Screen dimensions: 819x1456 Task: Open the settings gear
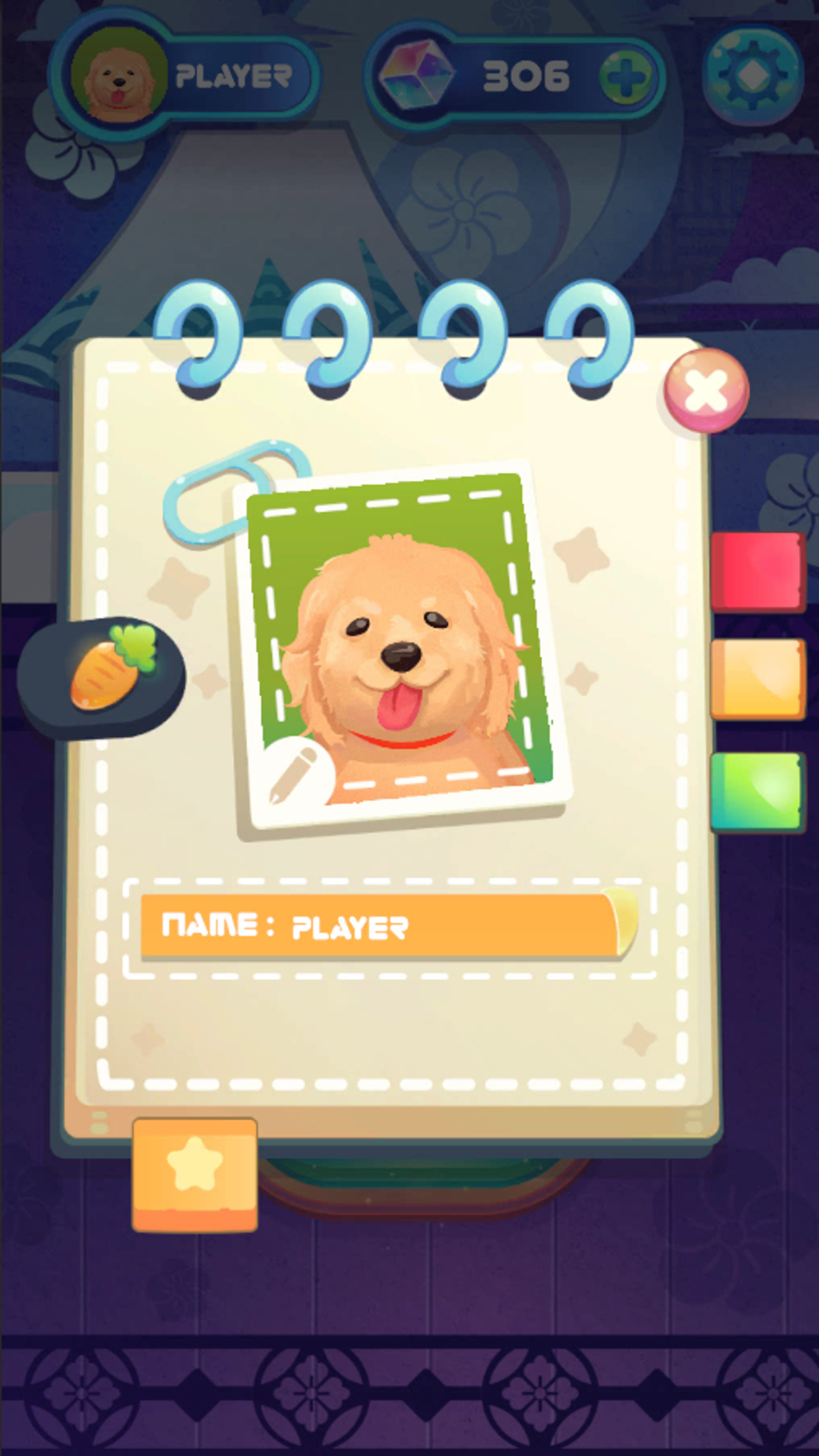coord(753,75)
